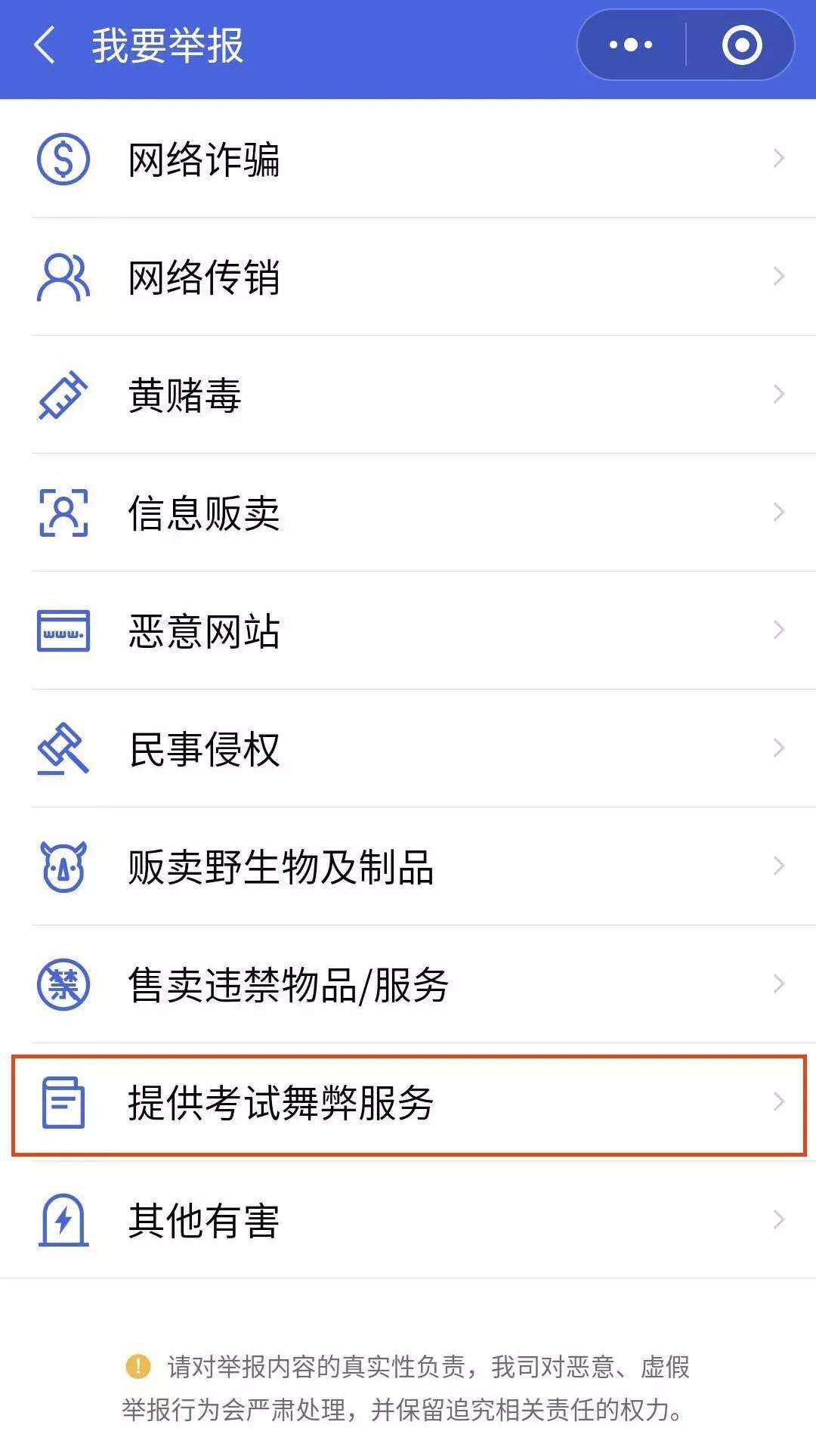This screenshot has height=1456, width=816.
Task: Open 信息贩卖 report option
Action: (408, 513)
